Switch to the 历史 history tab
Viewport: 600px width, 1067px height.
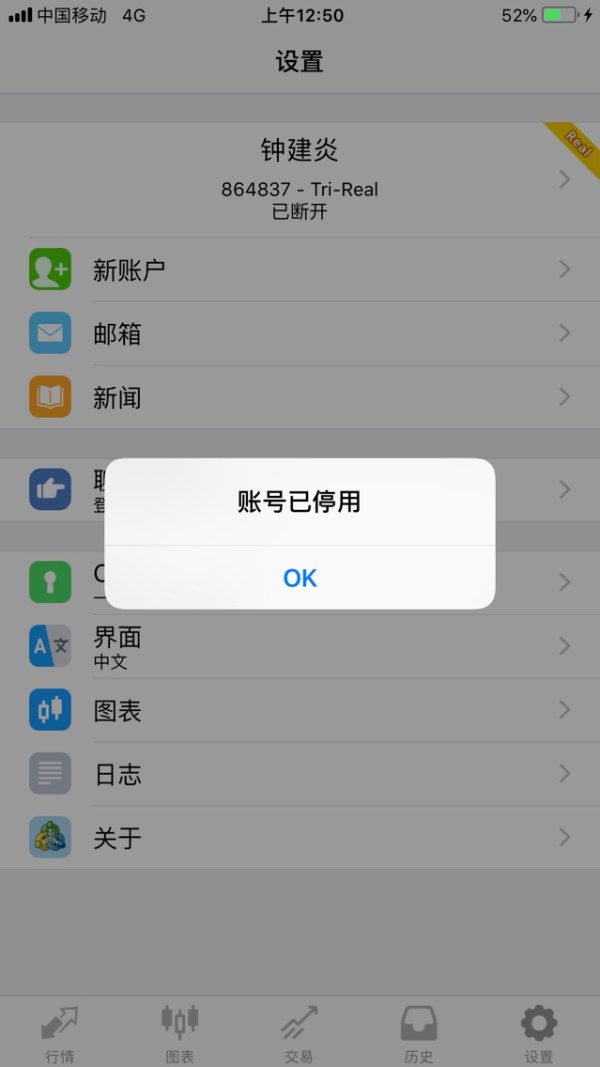[418, 1033]
